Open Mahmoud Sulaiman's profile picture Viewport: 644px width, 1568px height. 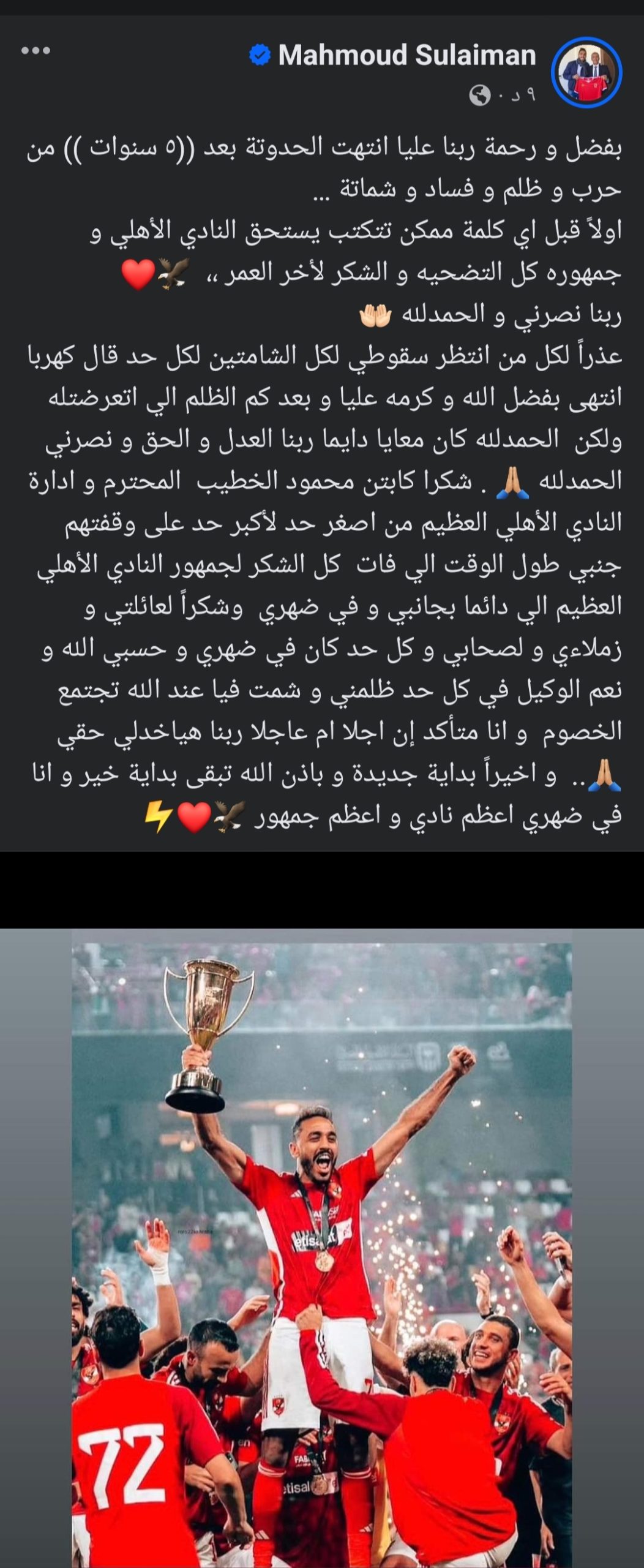[586, 73]
